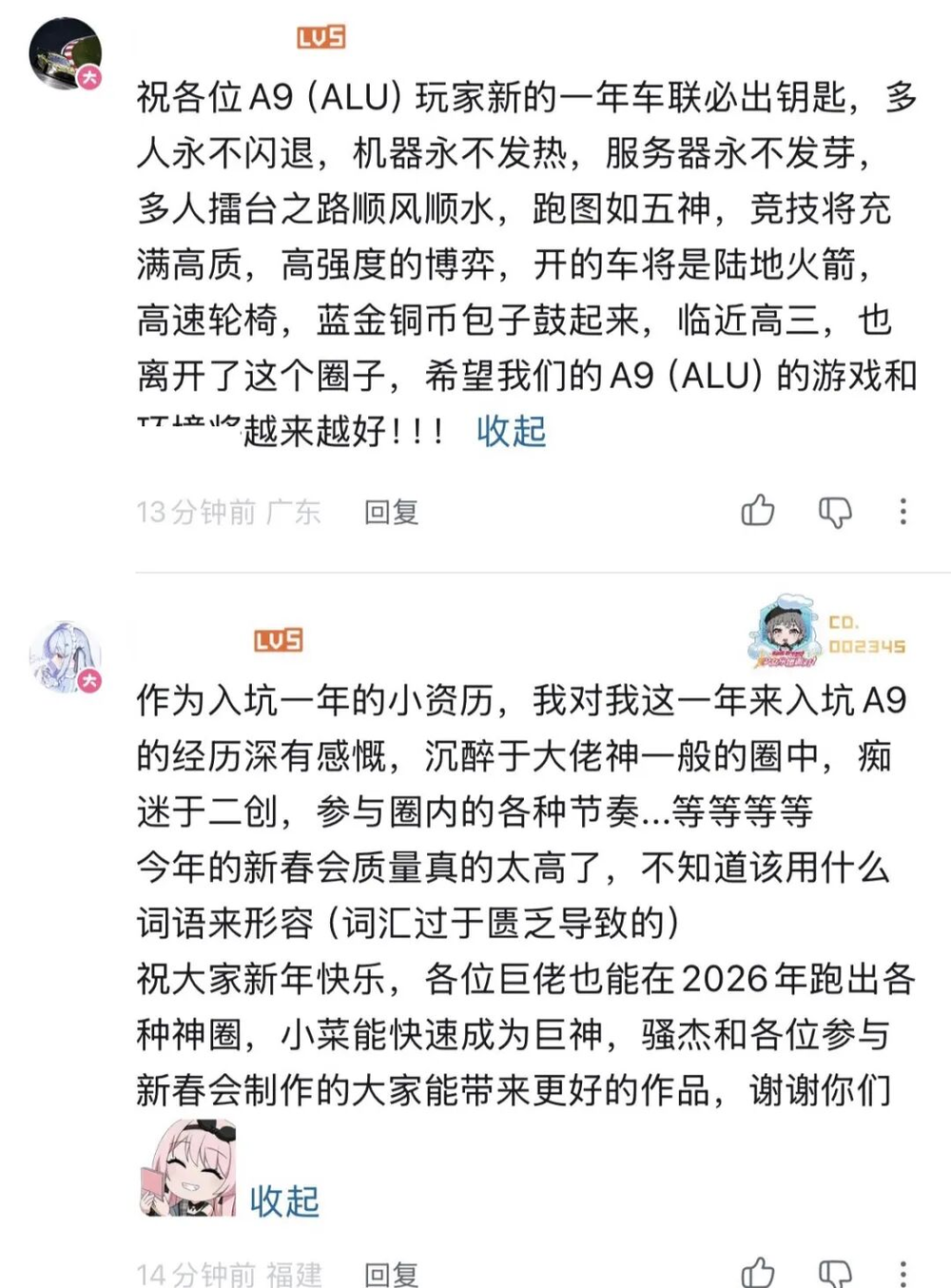The width and height of the screenshot is (951, 1288).
Task: Collapse the first comment via 收起
Action: click(x=511, y=431)
